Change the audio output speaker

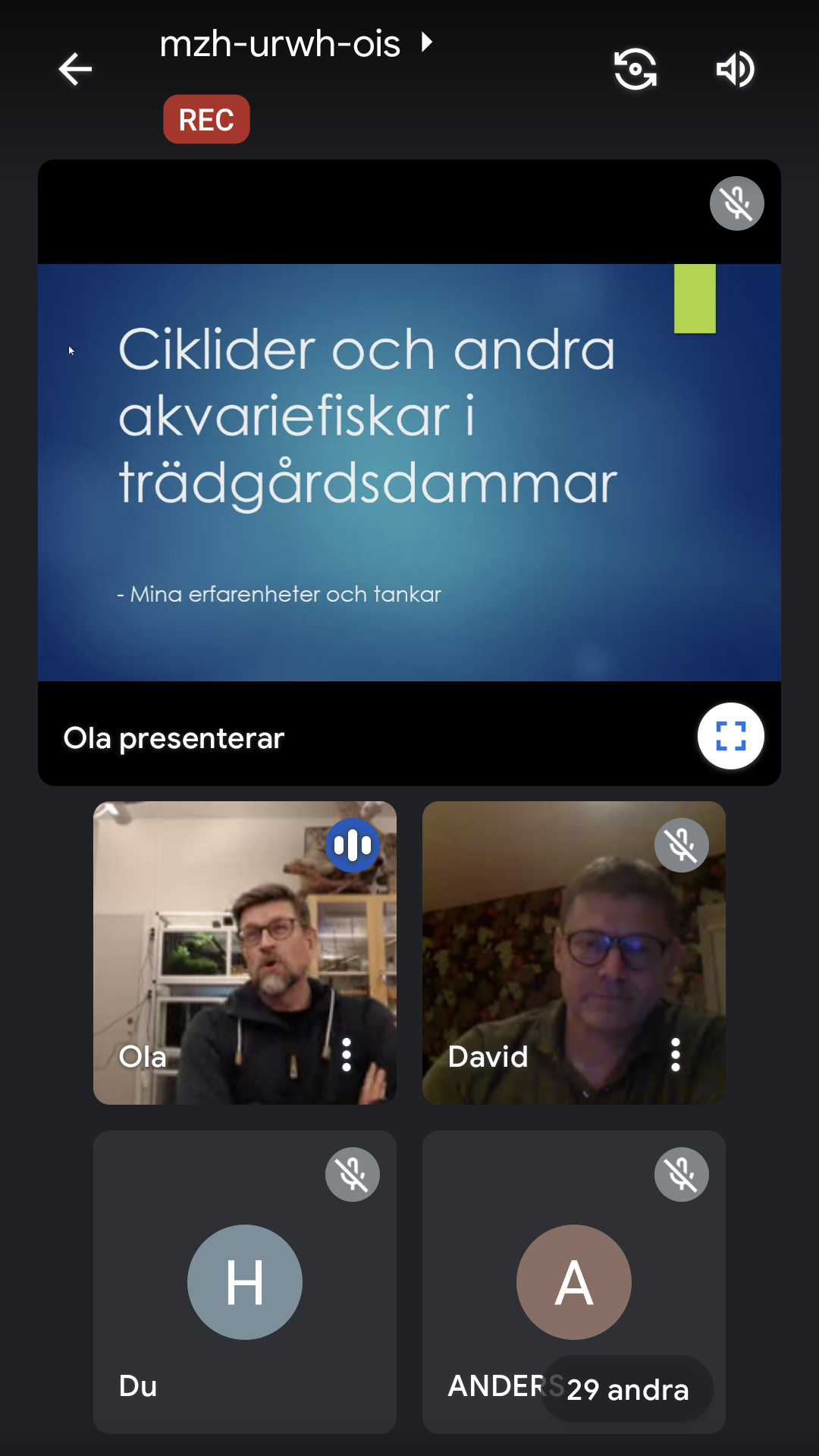click(735, 69)
